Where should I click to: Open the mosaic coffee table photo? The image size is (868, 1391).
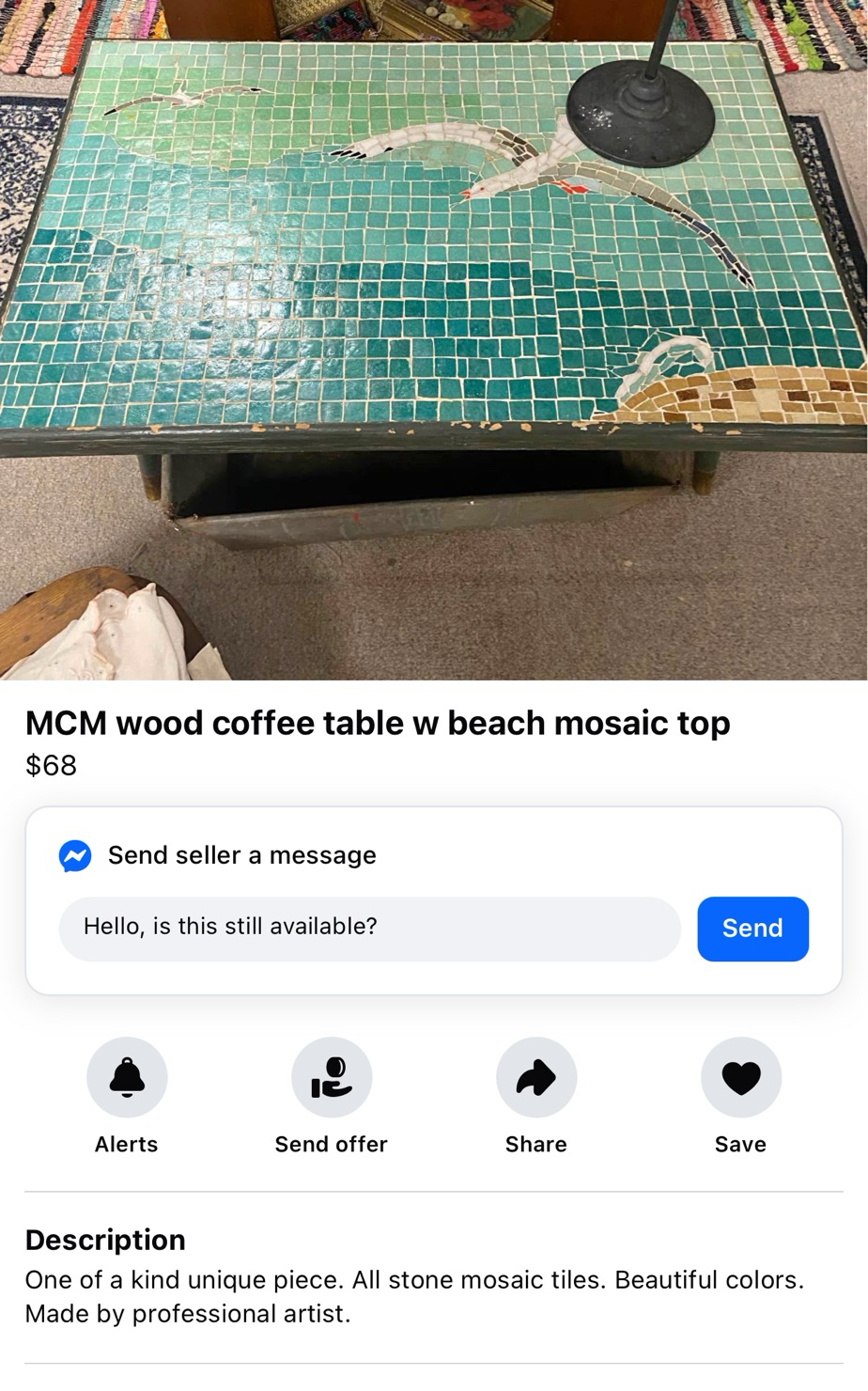point(434,338)
